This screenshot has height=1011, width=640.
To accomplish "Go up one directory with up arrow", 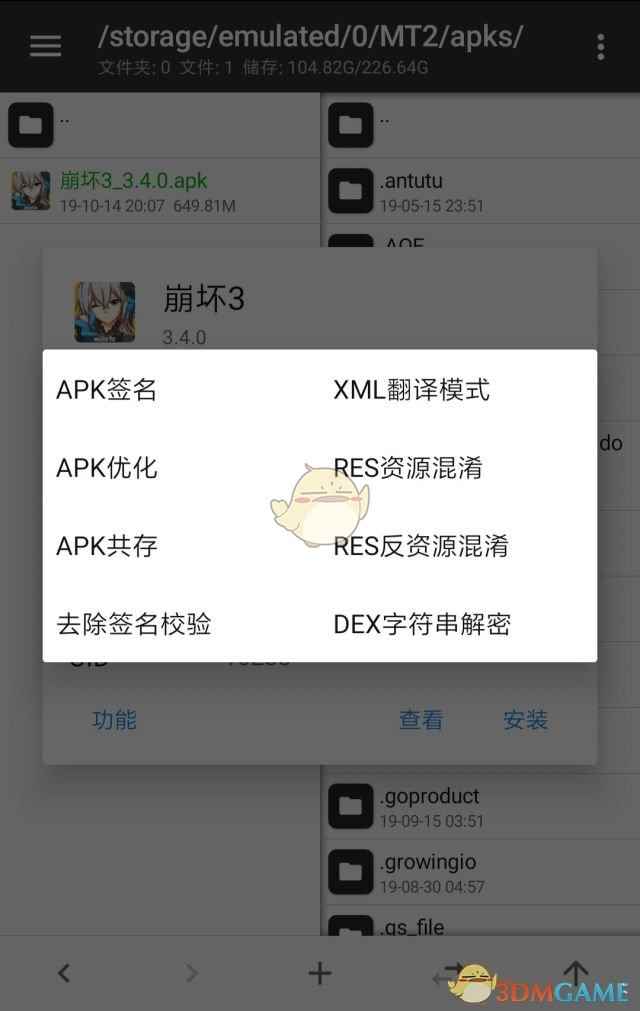I will [x=576, y=973].
